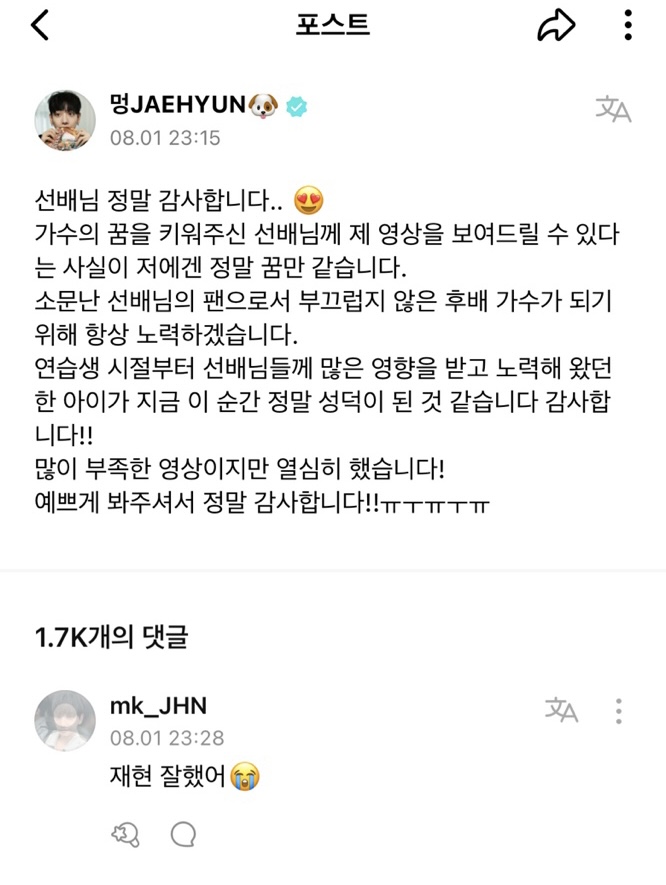Translate 멍JAEHYUN's post
Screen dimensions: 666x885
tap(613, 109)
